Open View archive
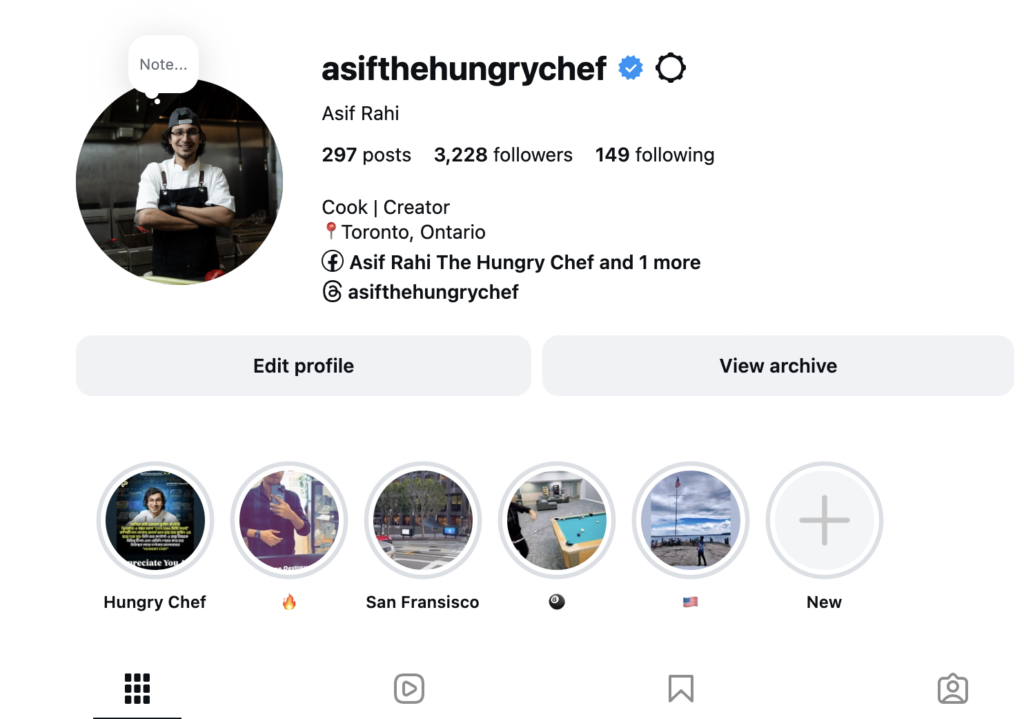 point(777,366)
